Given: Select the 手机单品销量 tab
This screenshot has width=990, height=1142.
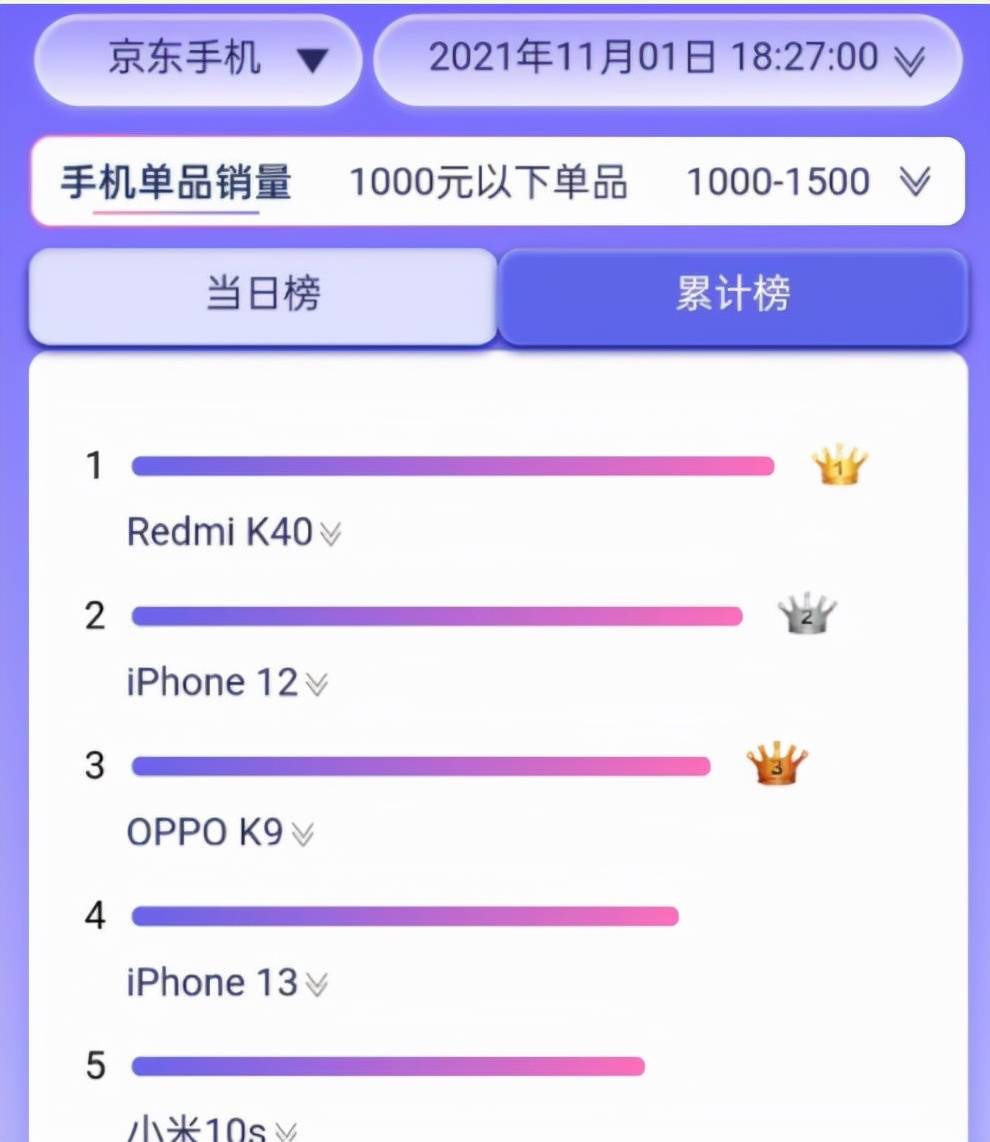Looking at the screenshot, I should coord(176,183).
